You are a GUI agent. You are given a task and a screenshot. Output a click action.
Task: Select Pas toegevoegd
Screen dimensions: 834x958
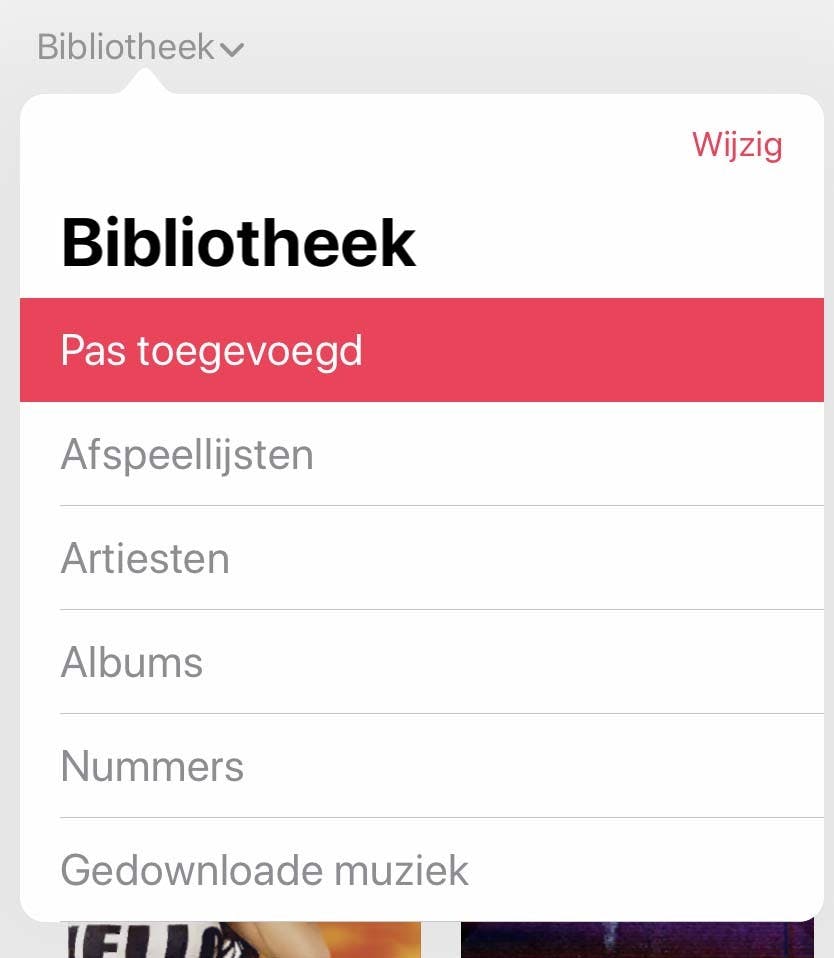point(420,351)
